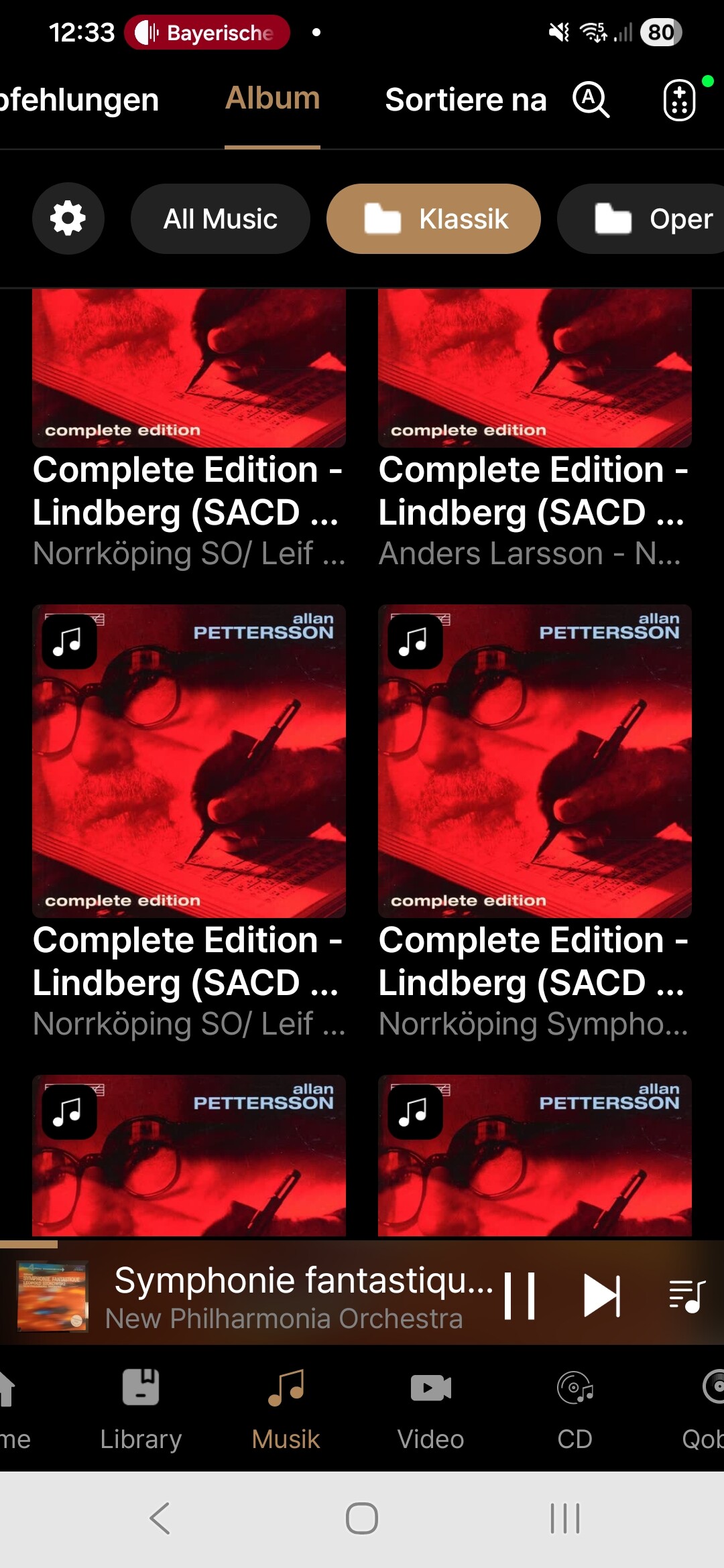Screen dimensions: 724x1568
Task: Open the album by Anders Larsson
Action: pos(534,429)
